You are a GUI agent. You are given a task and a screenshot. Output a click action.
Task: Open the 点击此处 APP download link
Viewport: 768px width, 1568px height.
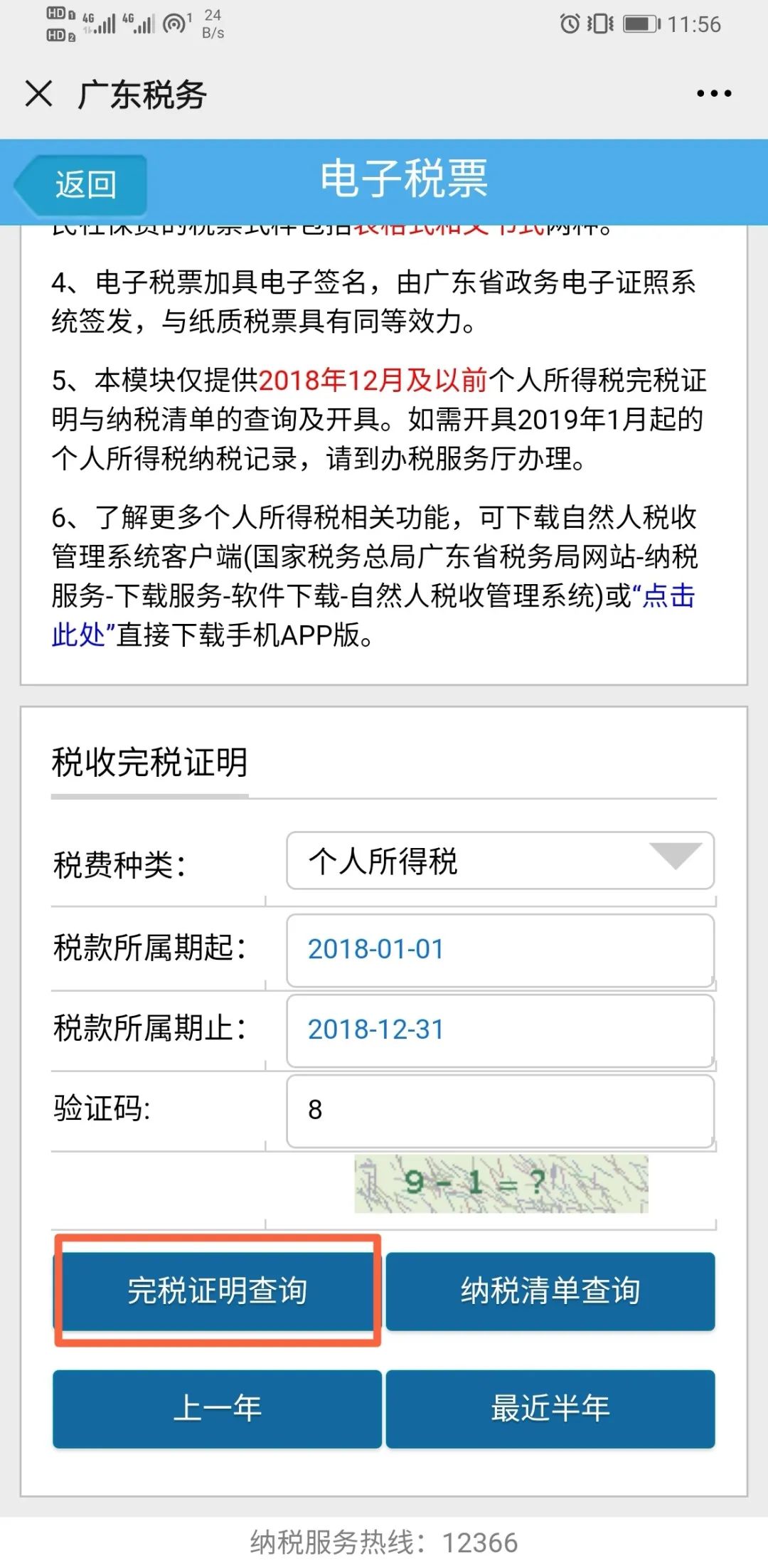[667, 596]
